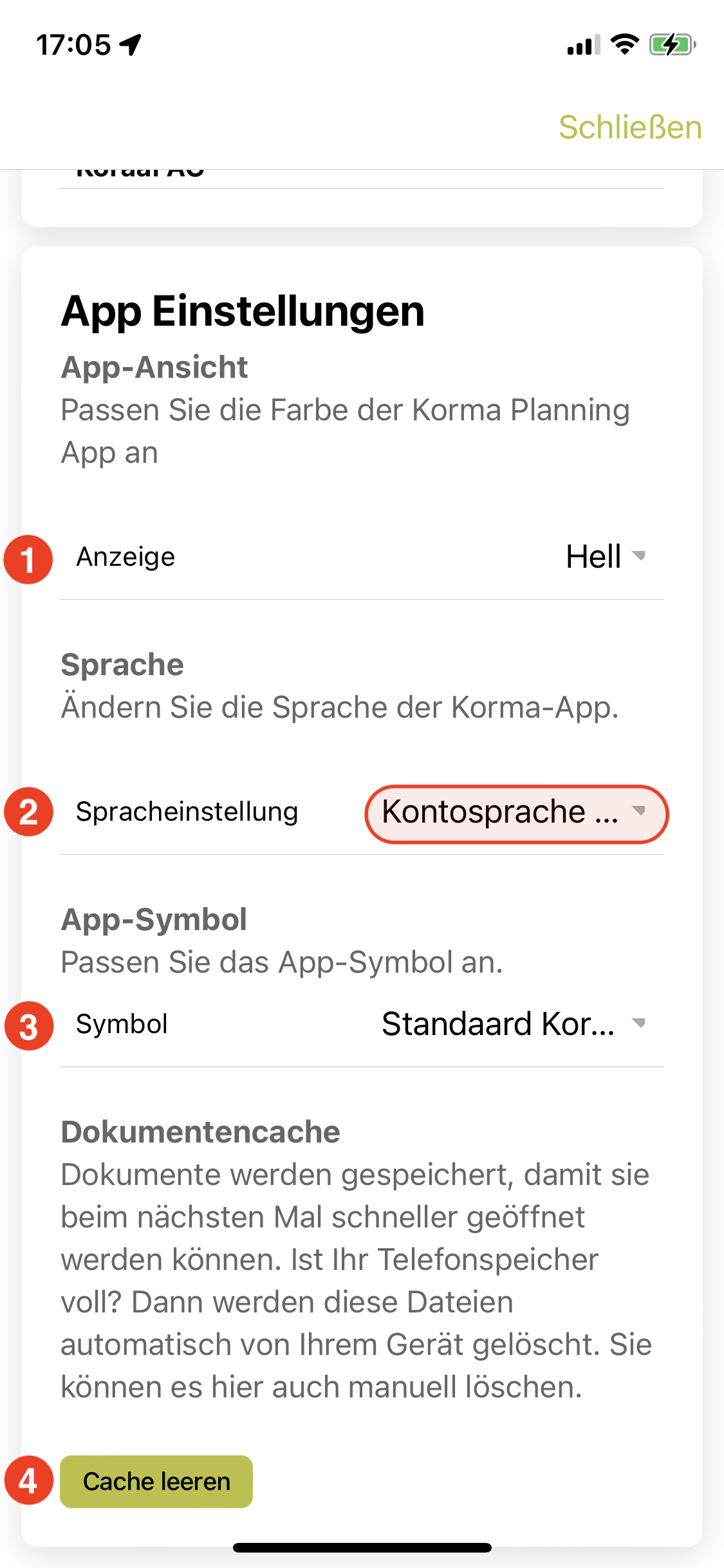The image size is (724, 1568).
Task: Open the Symbol dropdown showing Standaard
Action: tap(513, 1024)
